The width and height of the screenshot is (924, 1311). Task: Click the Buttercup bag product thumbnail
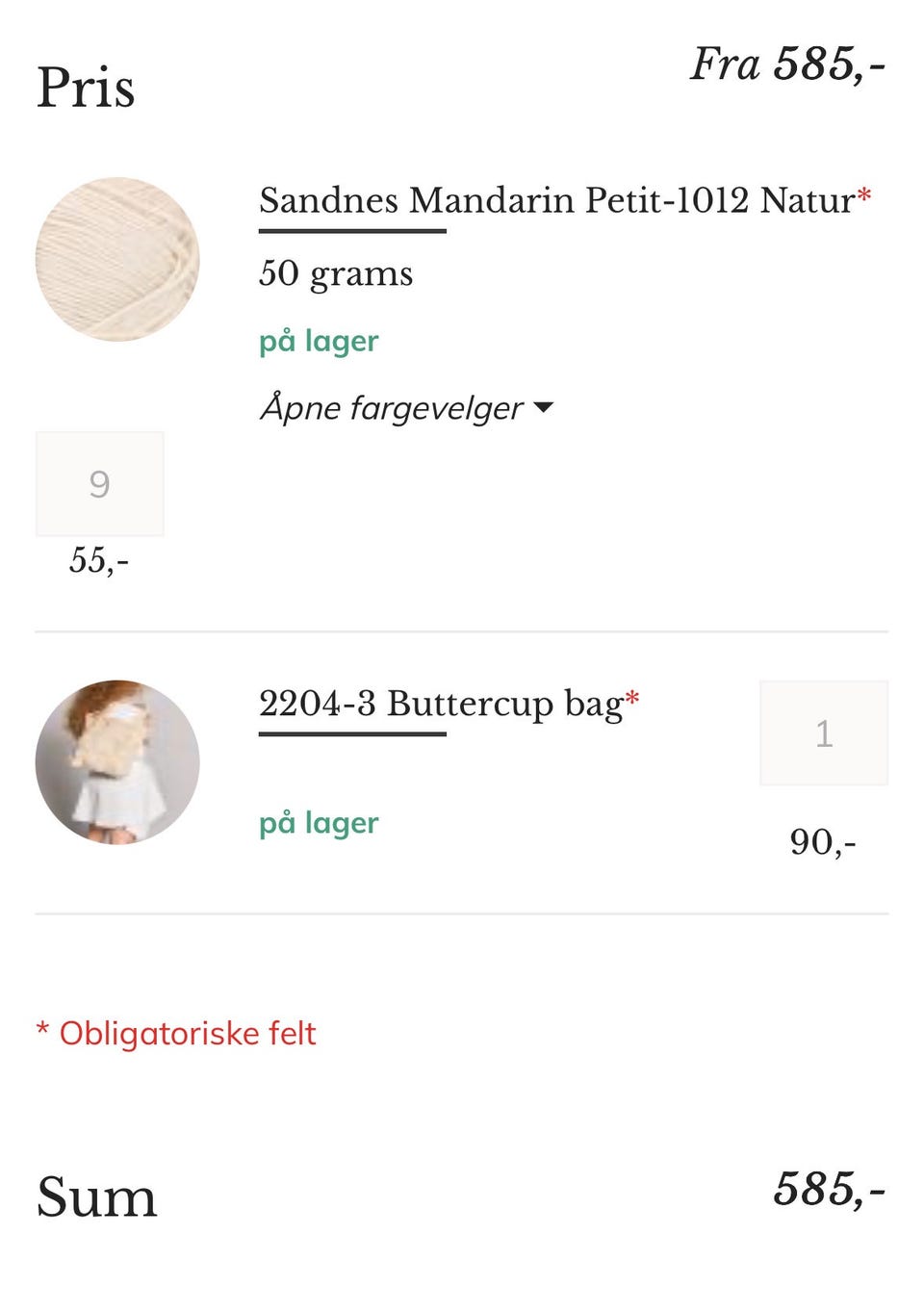pyautogui.click(x=117, y=762)
